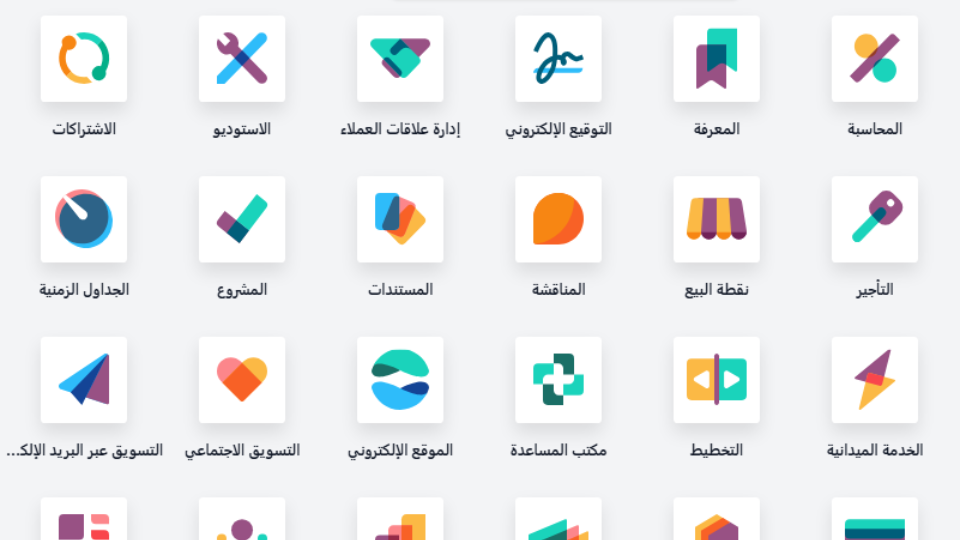Launch the الاستوديو (Studio) app
Viewport: 960px width, 540px height.
tap(242, 58)
